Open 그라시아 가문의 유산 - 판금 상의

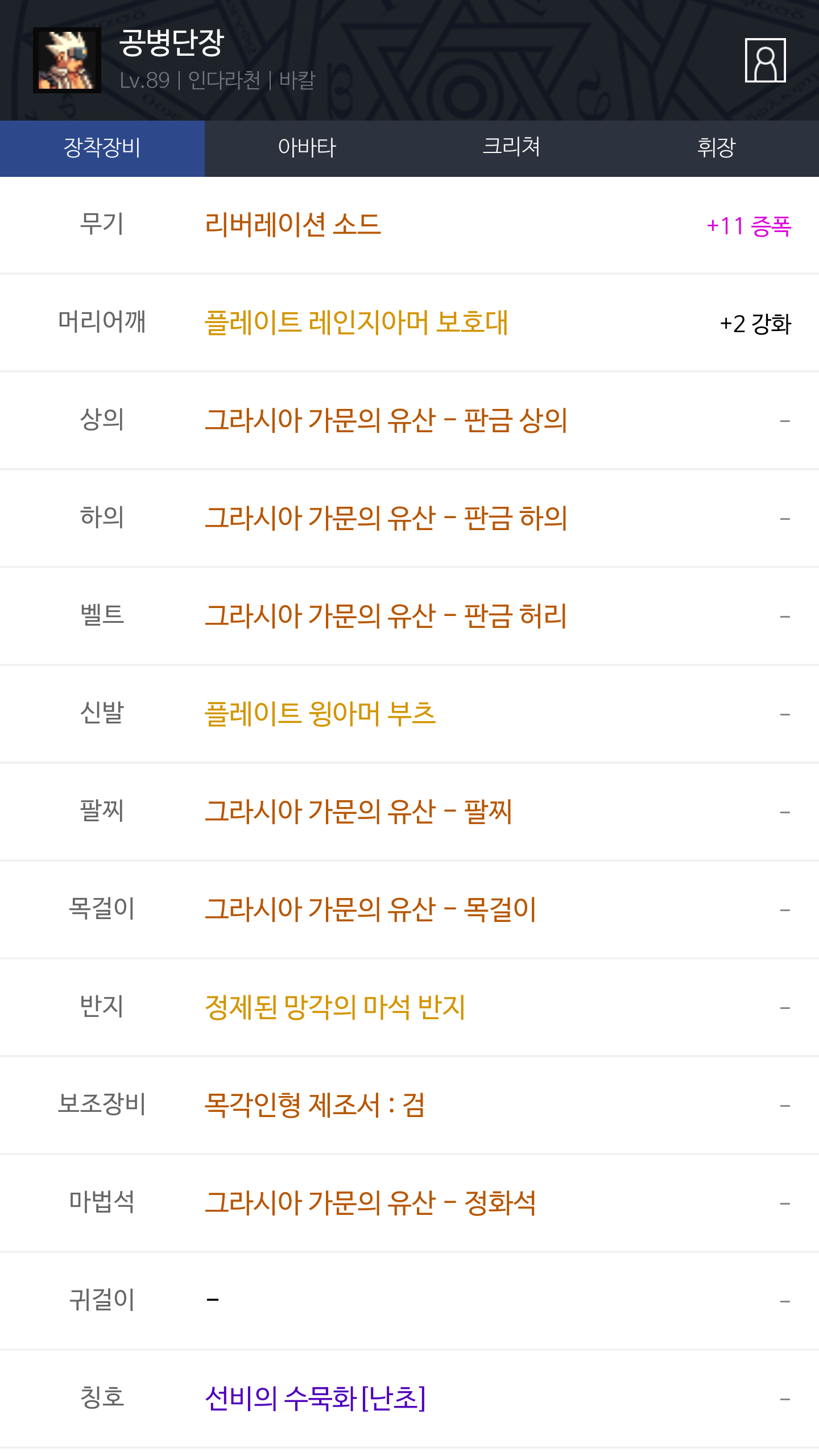pyautogui.click(x=386, y=420)
